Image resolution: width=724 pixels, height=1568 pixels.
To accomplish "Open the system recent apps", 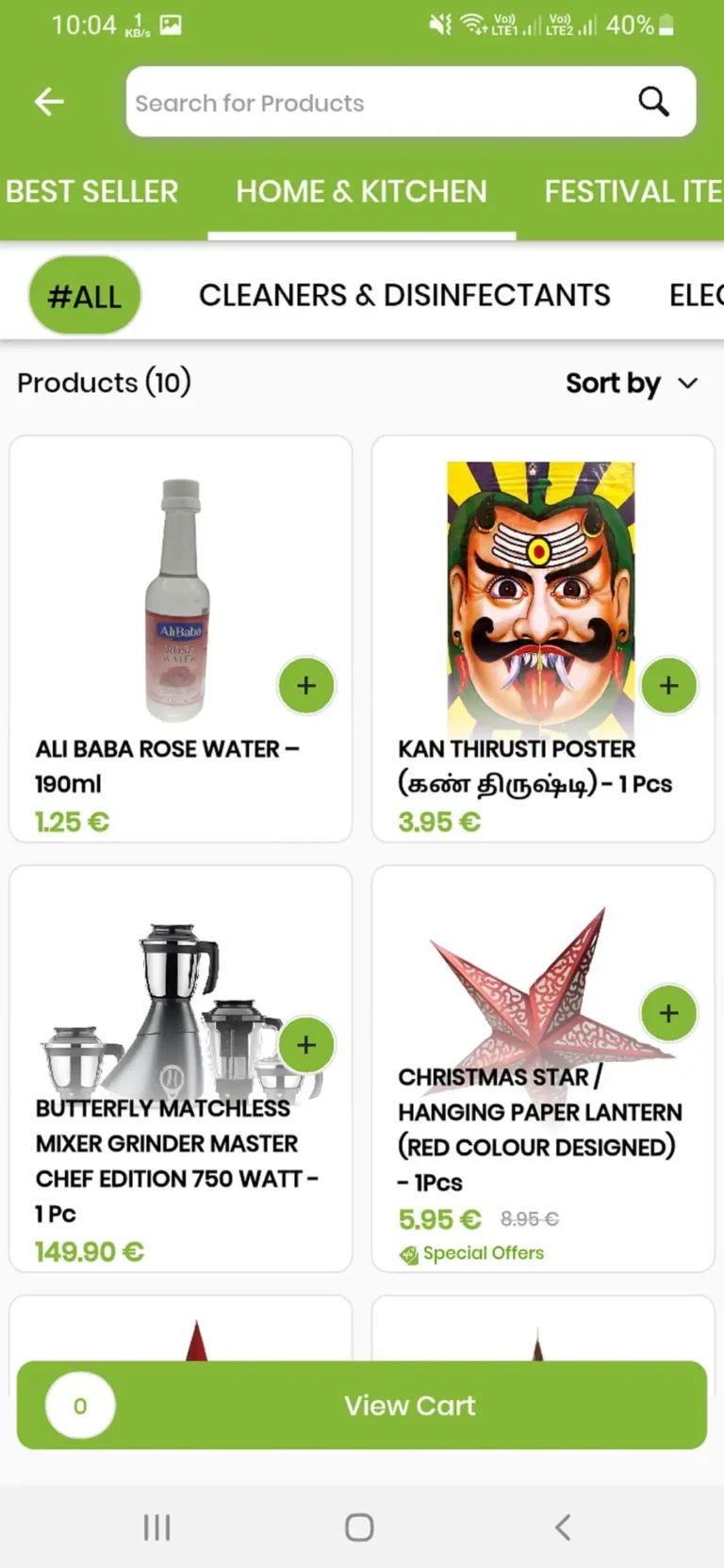I will point(156,1527).
